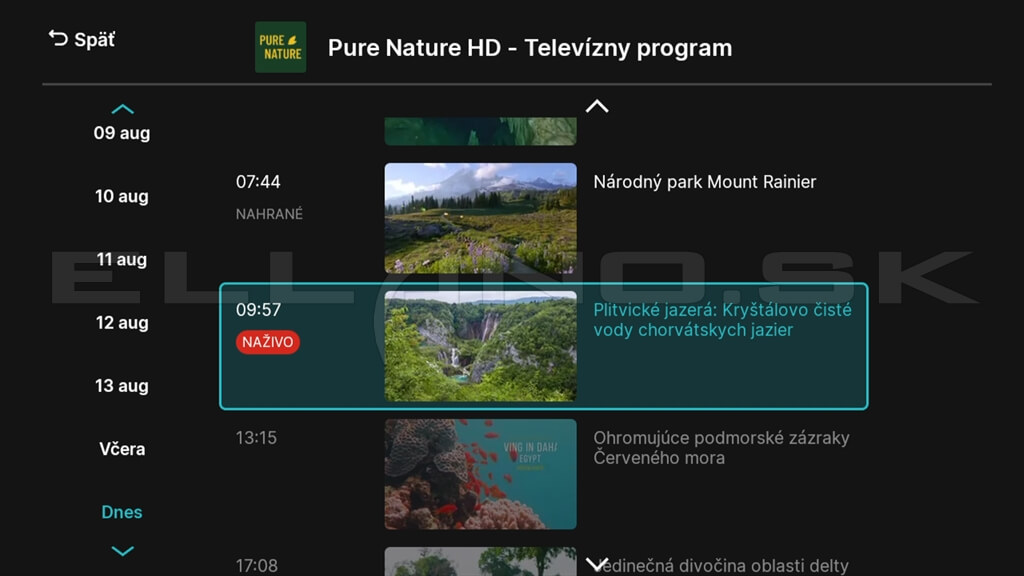Switch to the Dnes day

pyautogui.click(x=122, y=512)
